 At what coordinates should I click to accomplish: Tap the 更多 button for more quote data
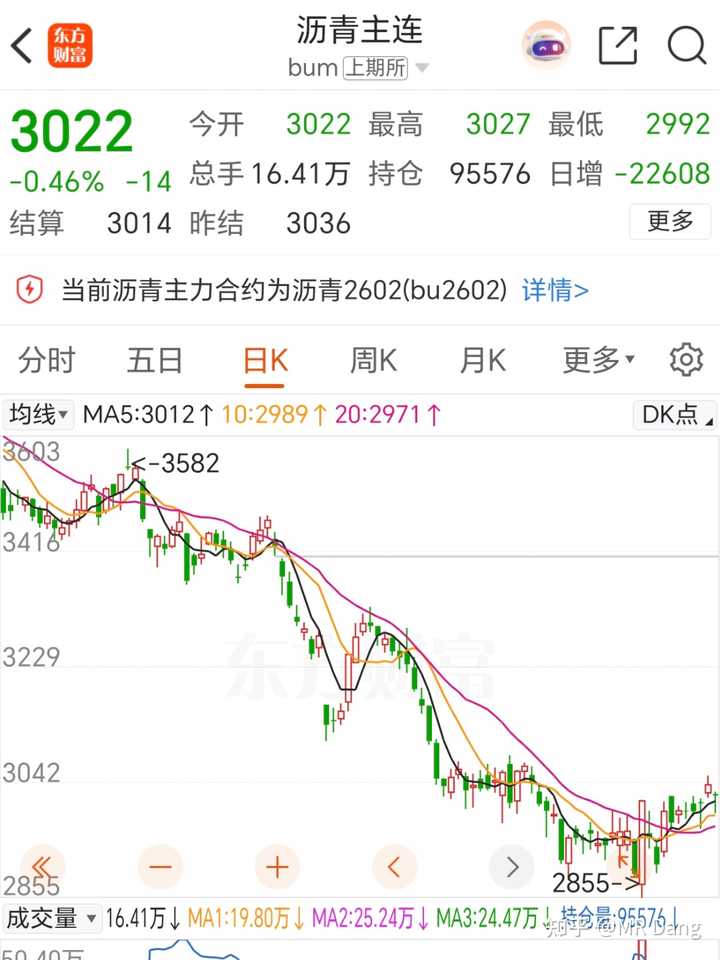(x=669, y=221)
